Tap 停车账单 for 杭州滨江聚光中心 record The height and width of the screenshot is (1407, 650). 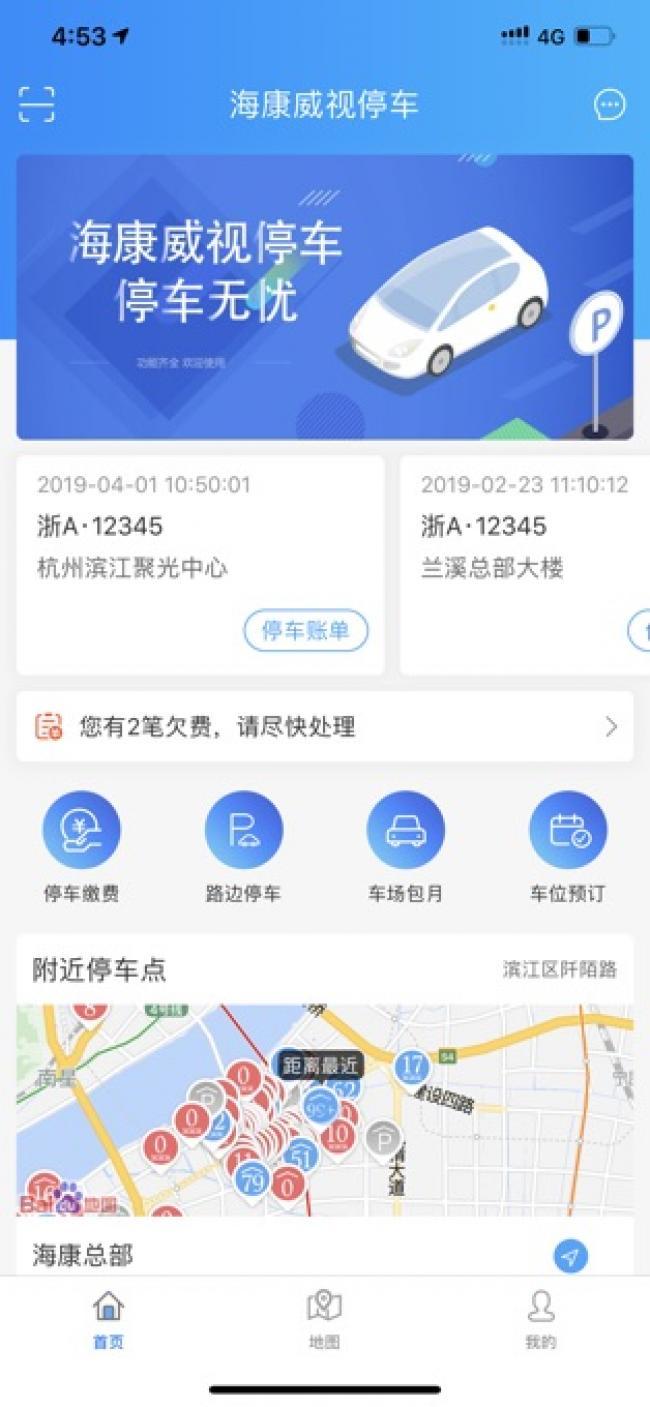306,630
